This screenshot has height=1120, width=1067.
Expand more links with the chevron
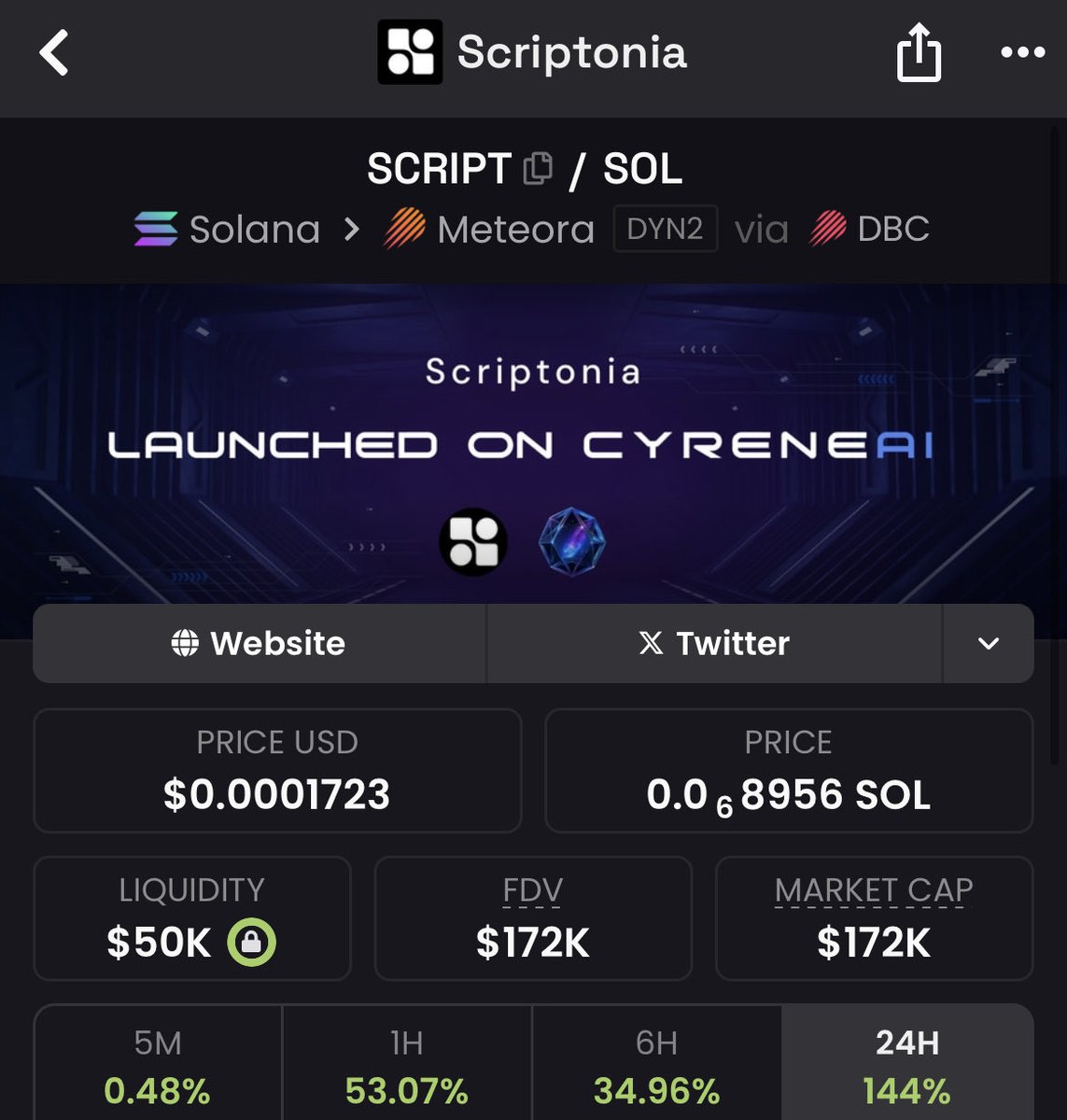[988, 643]
